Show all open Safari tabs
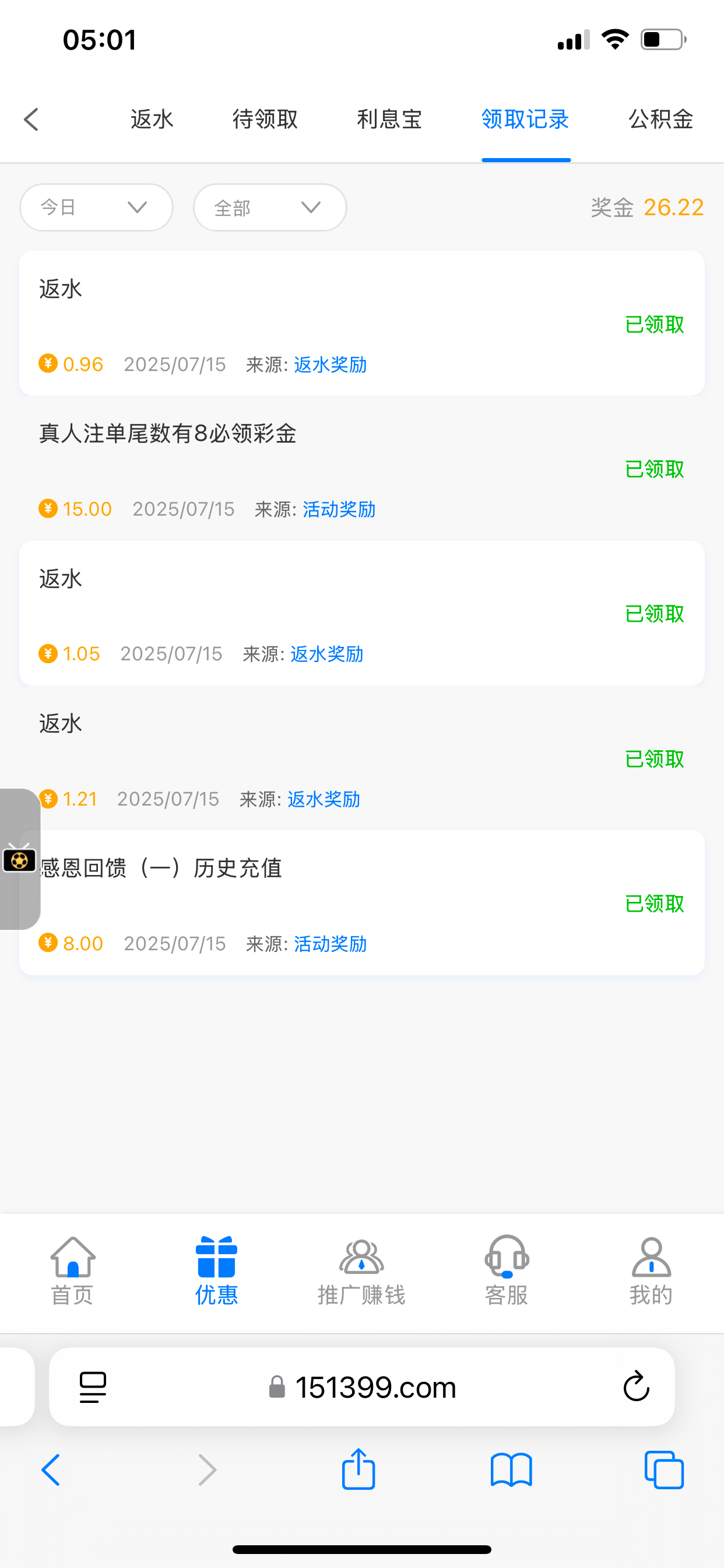The width and height of the screenshot is (724, 1568). coord(664,1469)
